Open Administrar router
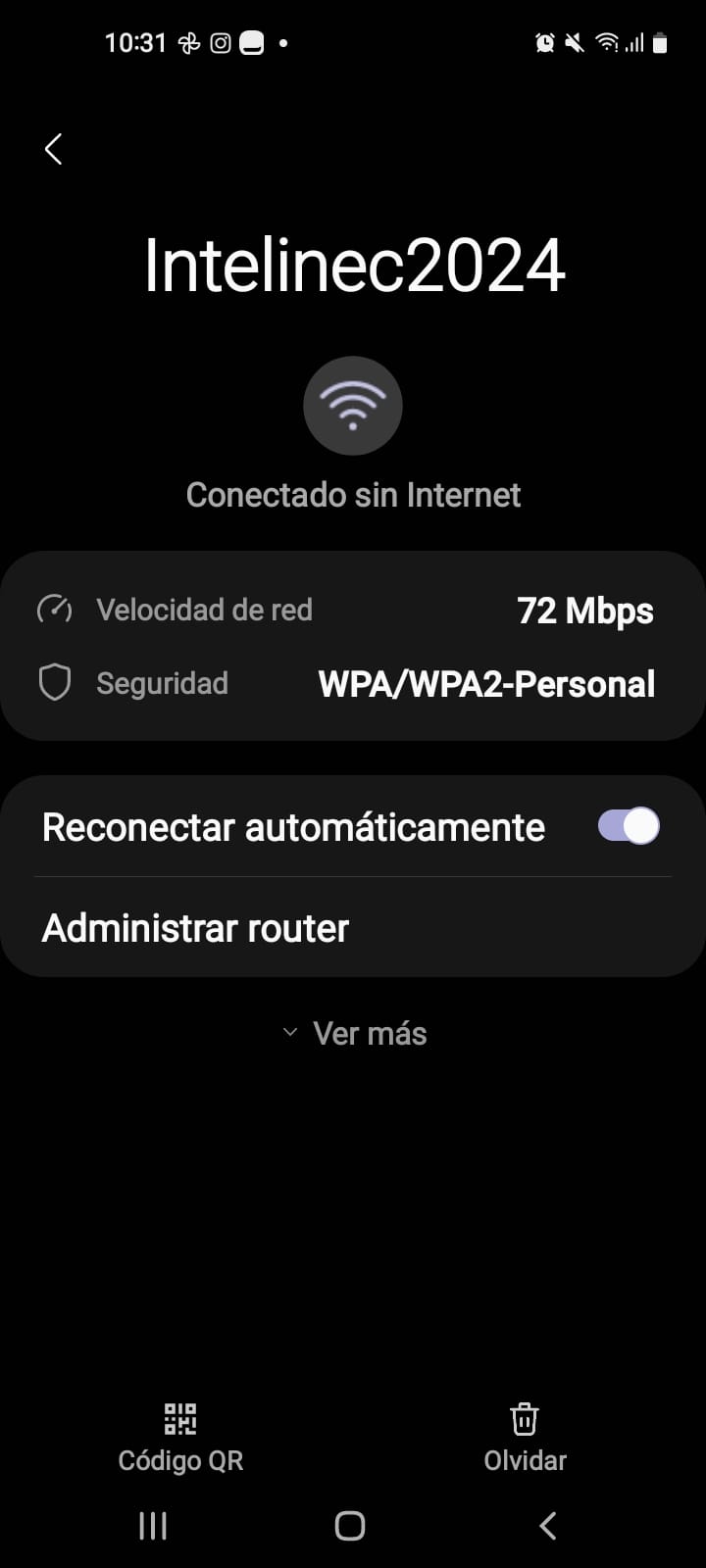 (196, 928)
